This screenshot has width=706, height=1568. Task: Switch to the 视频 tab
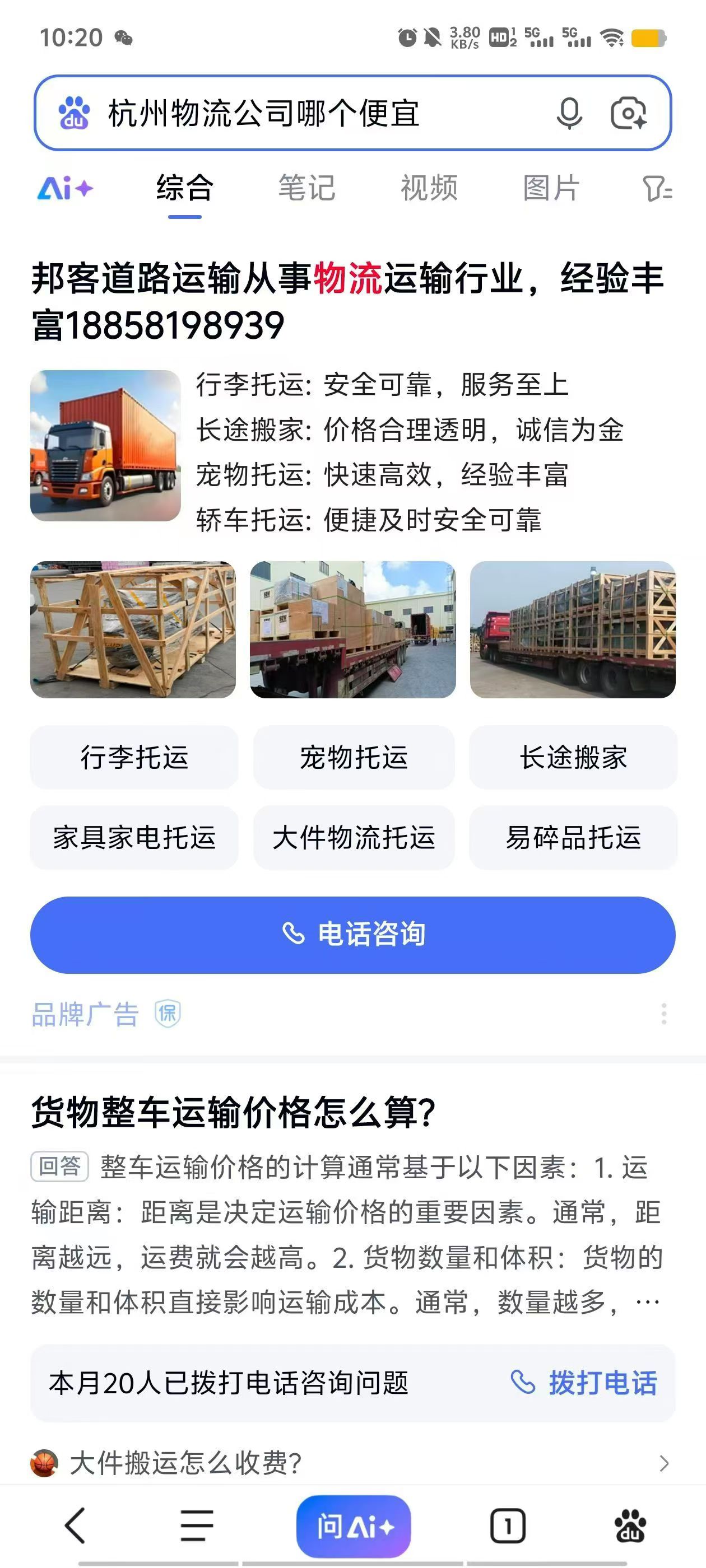429,188
